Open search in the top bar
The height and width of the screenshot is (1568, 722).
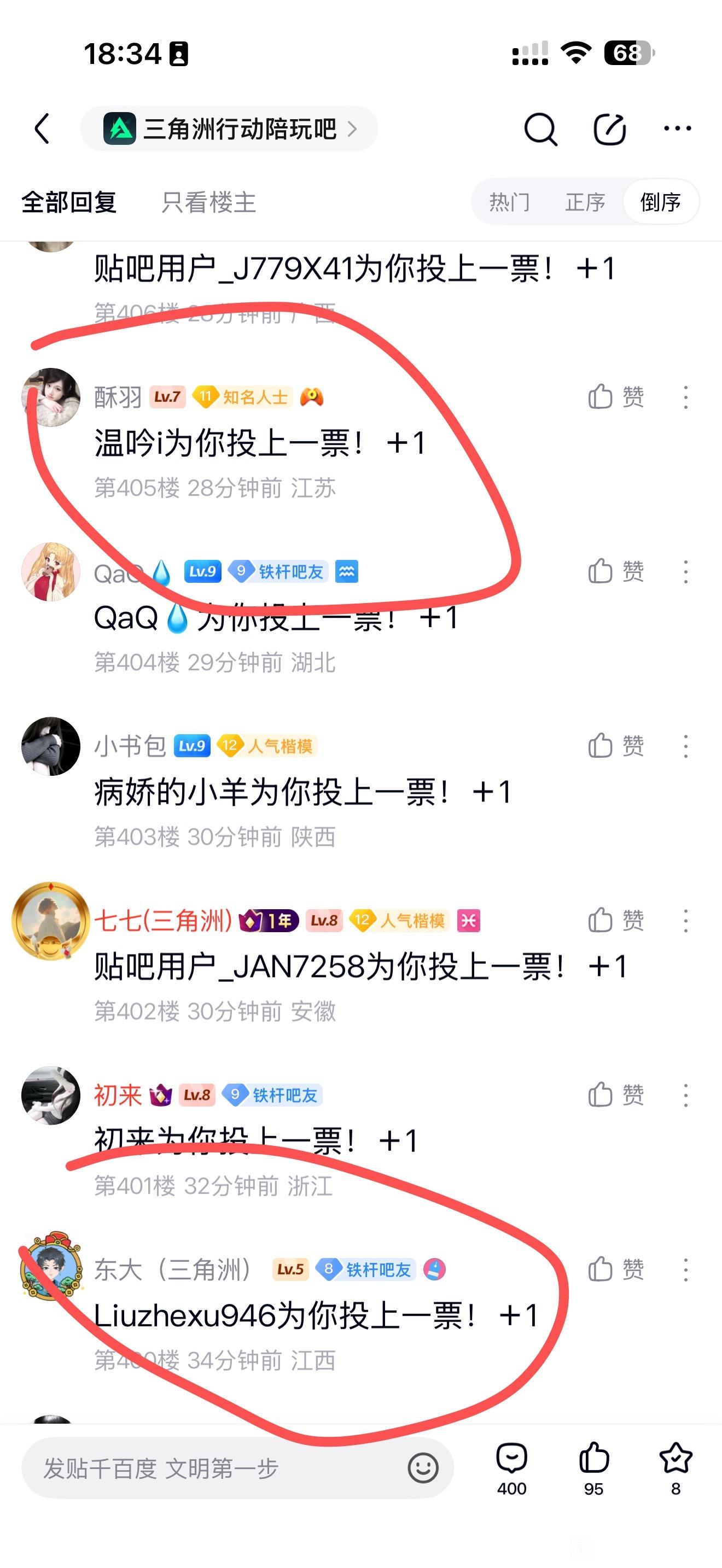(x=540, y=129)
